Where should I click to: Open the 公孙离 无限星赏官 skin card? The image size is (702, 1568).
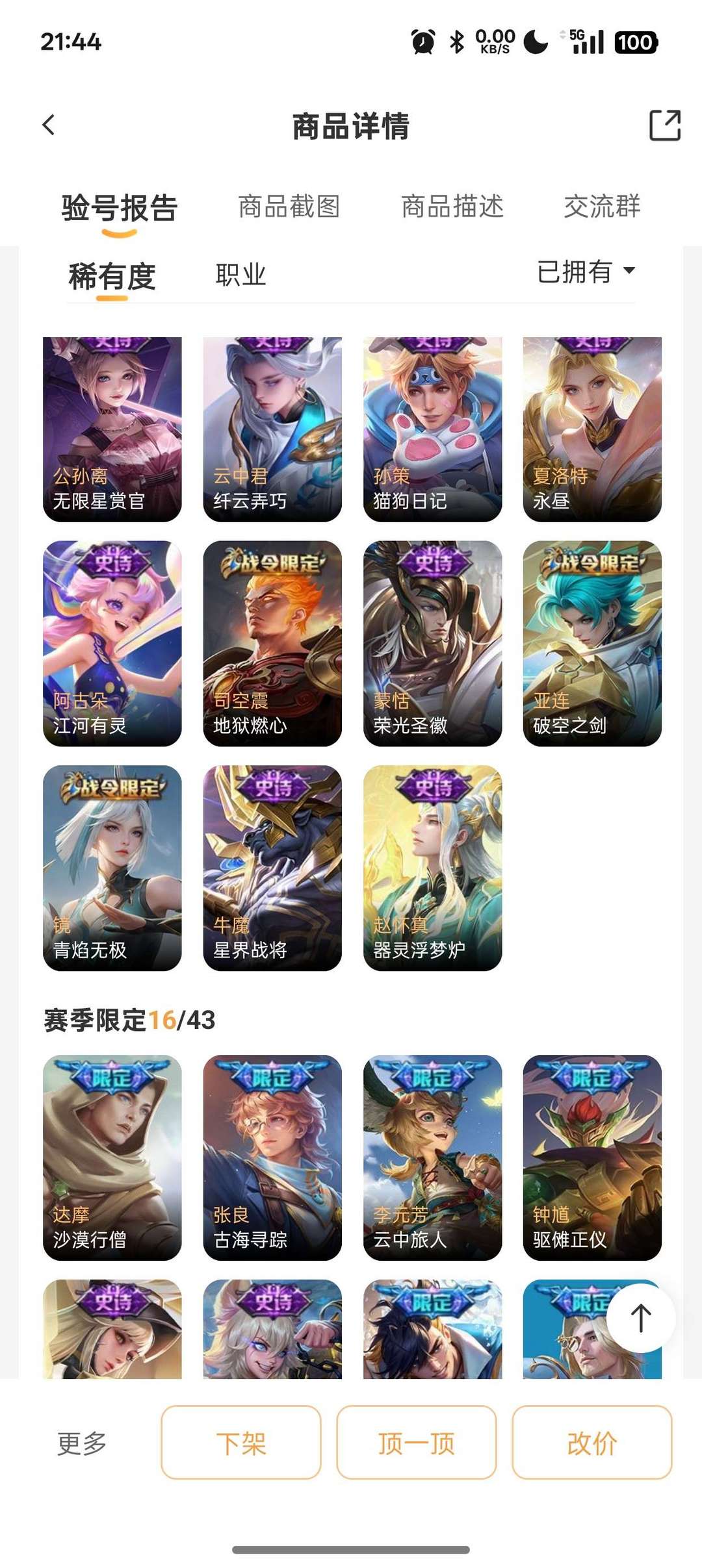click(112, 429)
